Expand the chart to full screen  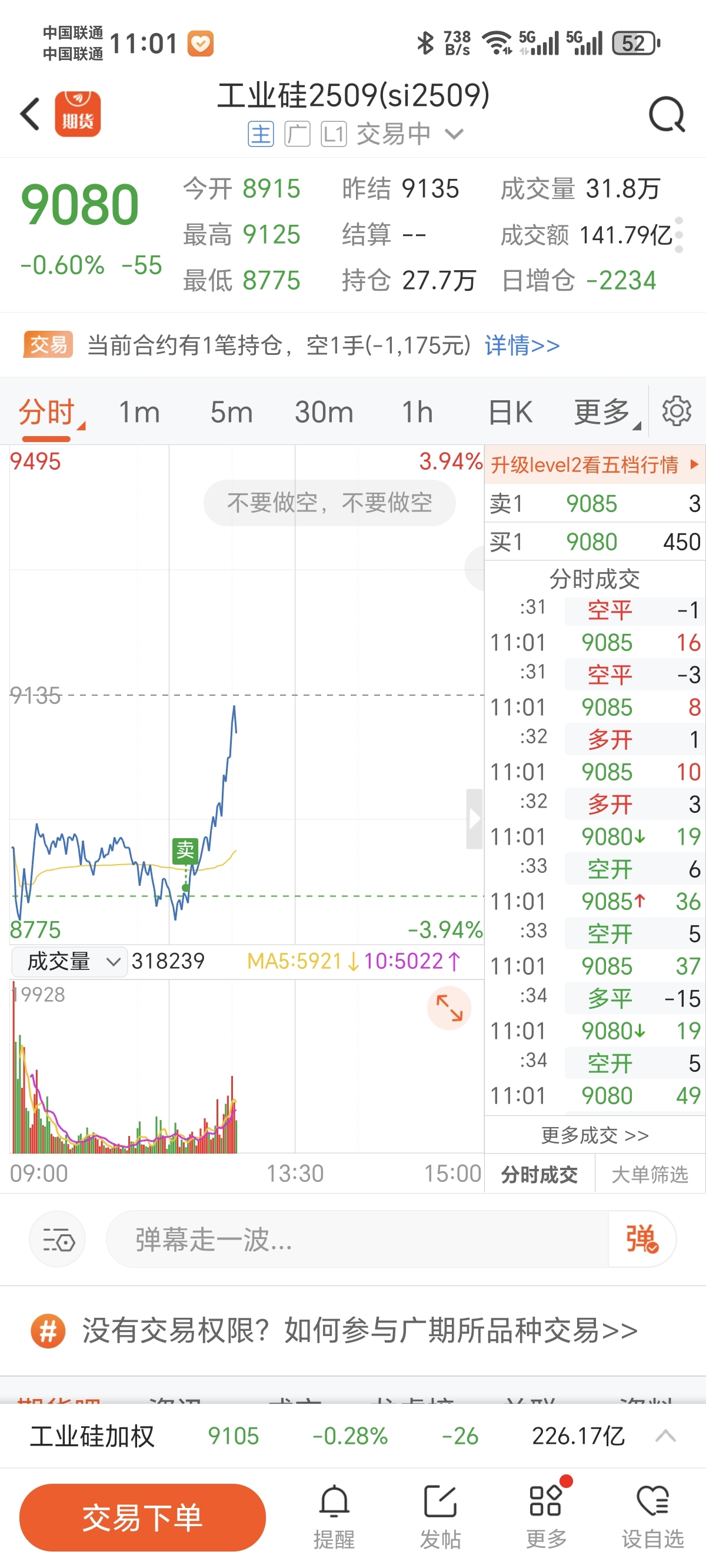pos(449,1008)
